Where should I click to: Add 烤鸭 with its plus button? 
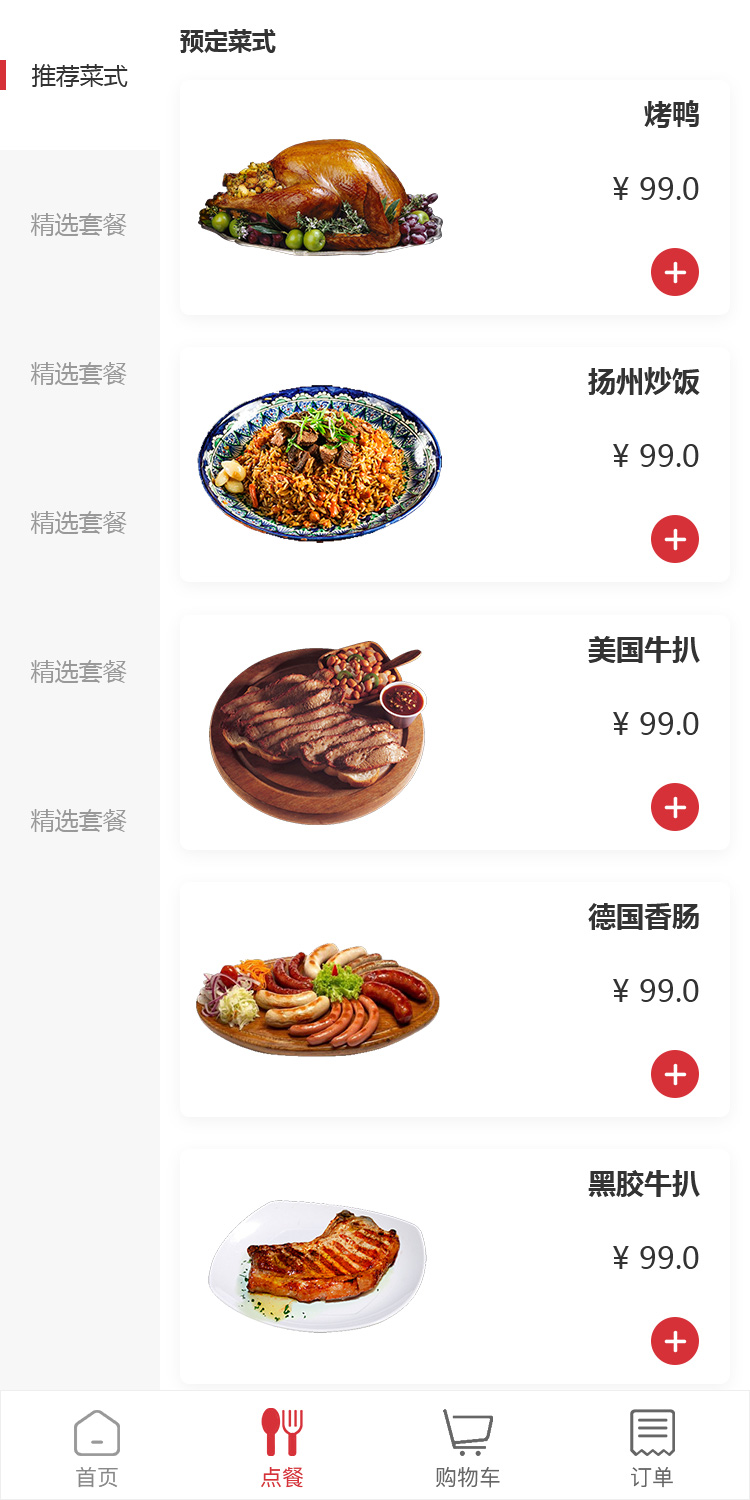675,272
